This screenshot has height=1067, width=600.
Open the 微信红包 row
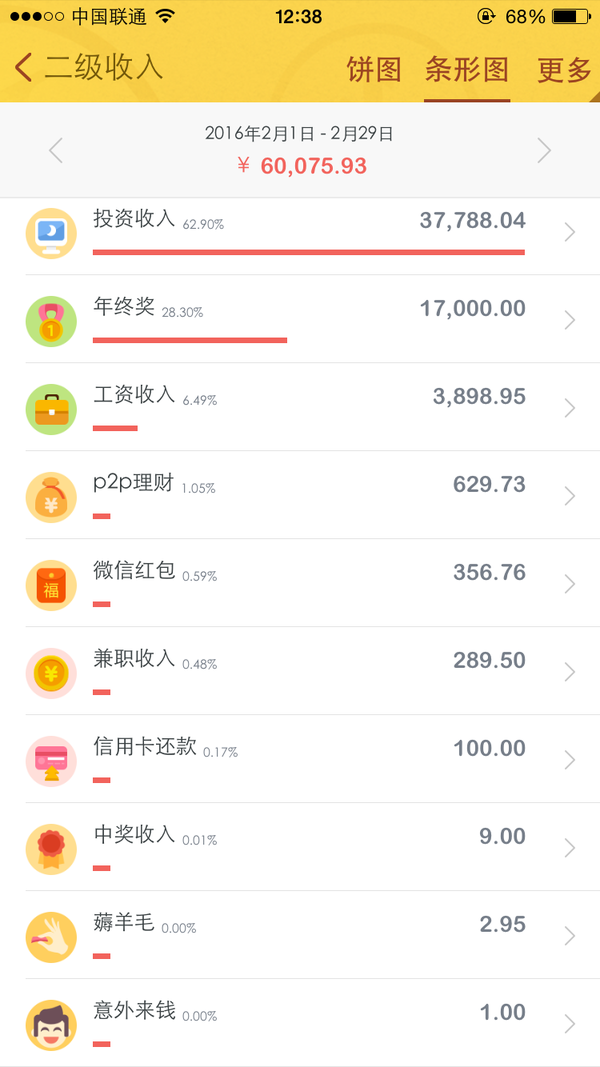(300, 582)
